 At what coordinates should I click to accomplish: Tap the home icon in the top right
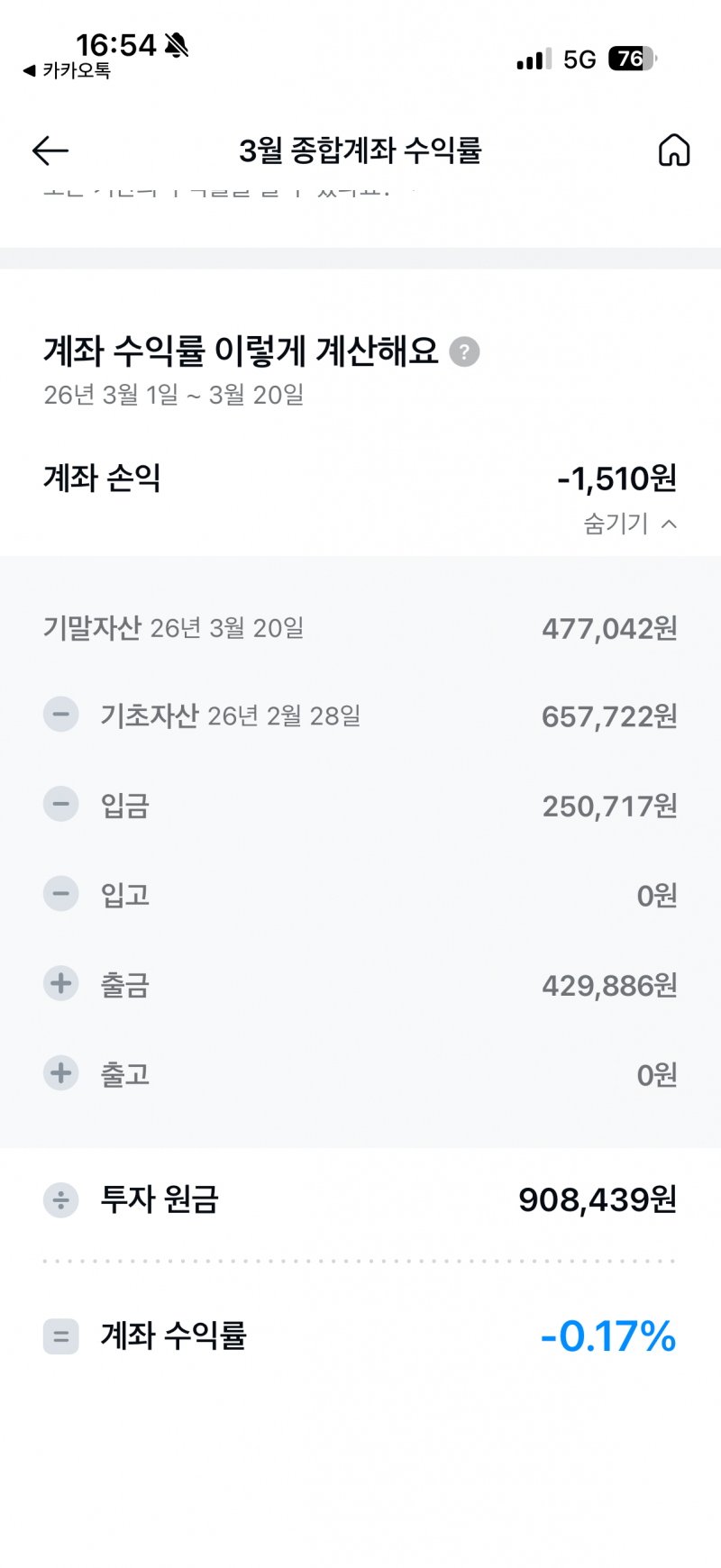(672, 150)
